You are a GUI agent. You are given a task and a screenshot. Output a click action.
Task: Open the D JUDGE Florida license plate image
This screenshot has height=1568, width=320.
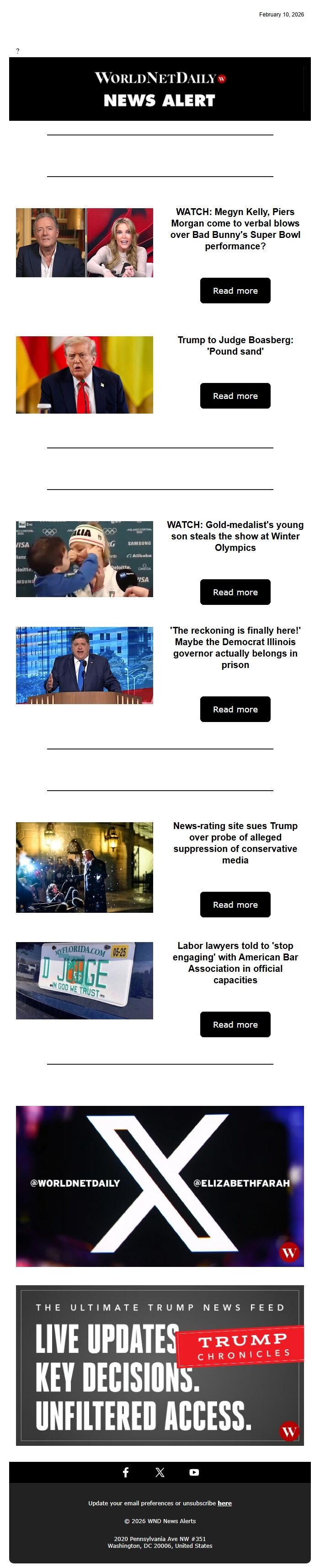[x=84, y=981]
